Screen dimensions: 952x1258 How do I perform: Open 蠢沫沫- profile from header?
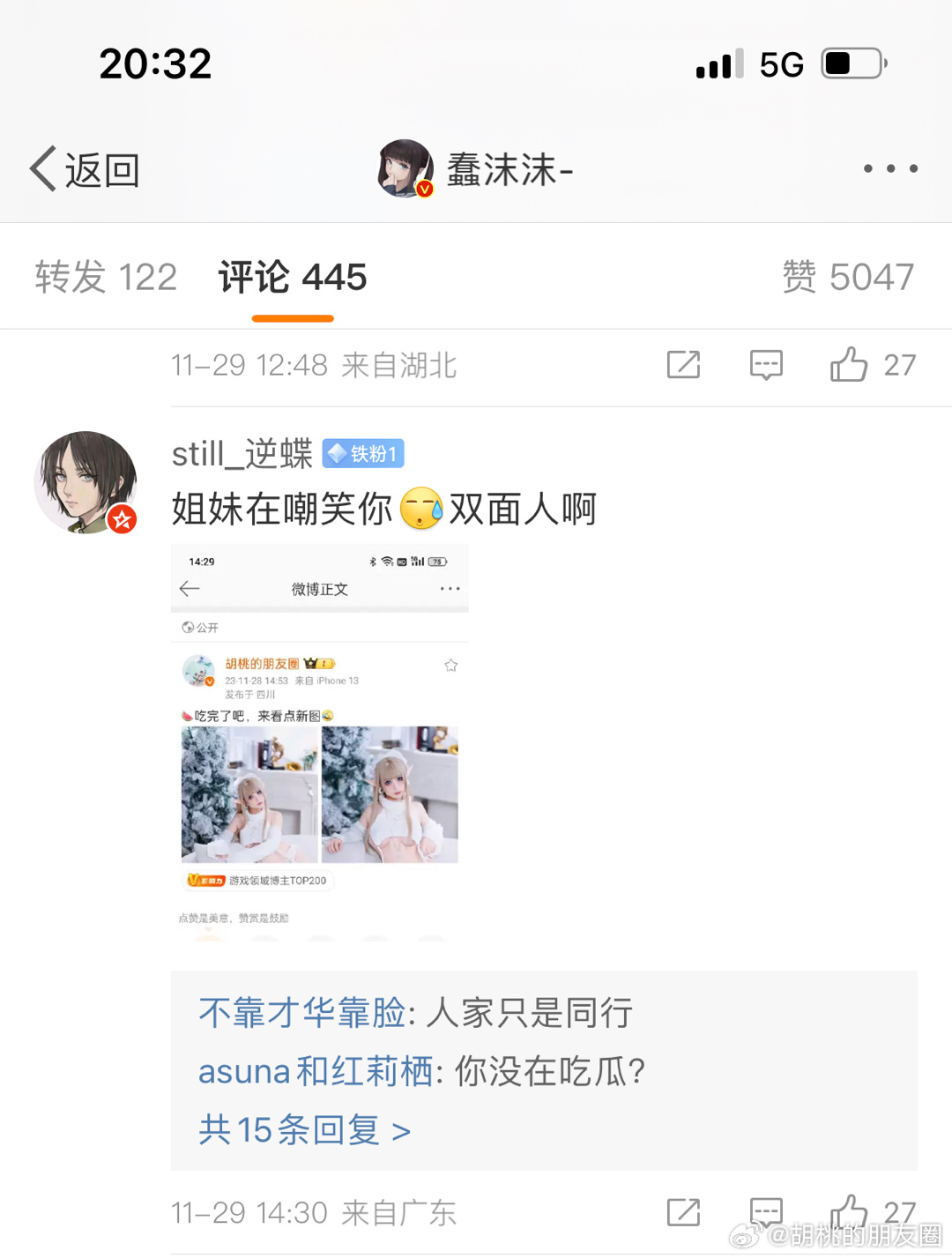tap(476, 168)
